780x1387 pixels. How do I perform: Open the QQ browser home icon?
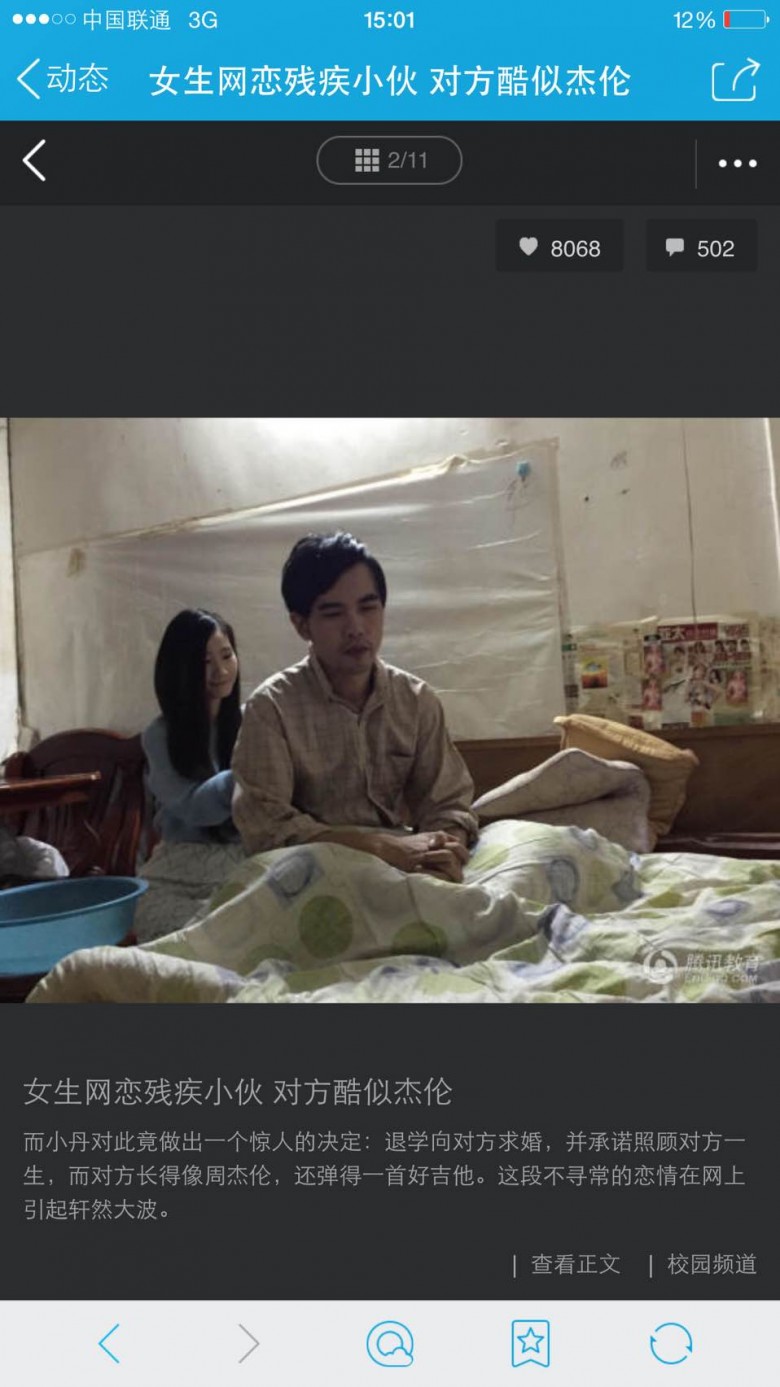[x=389, y=1343]
